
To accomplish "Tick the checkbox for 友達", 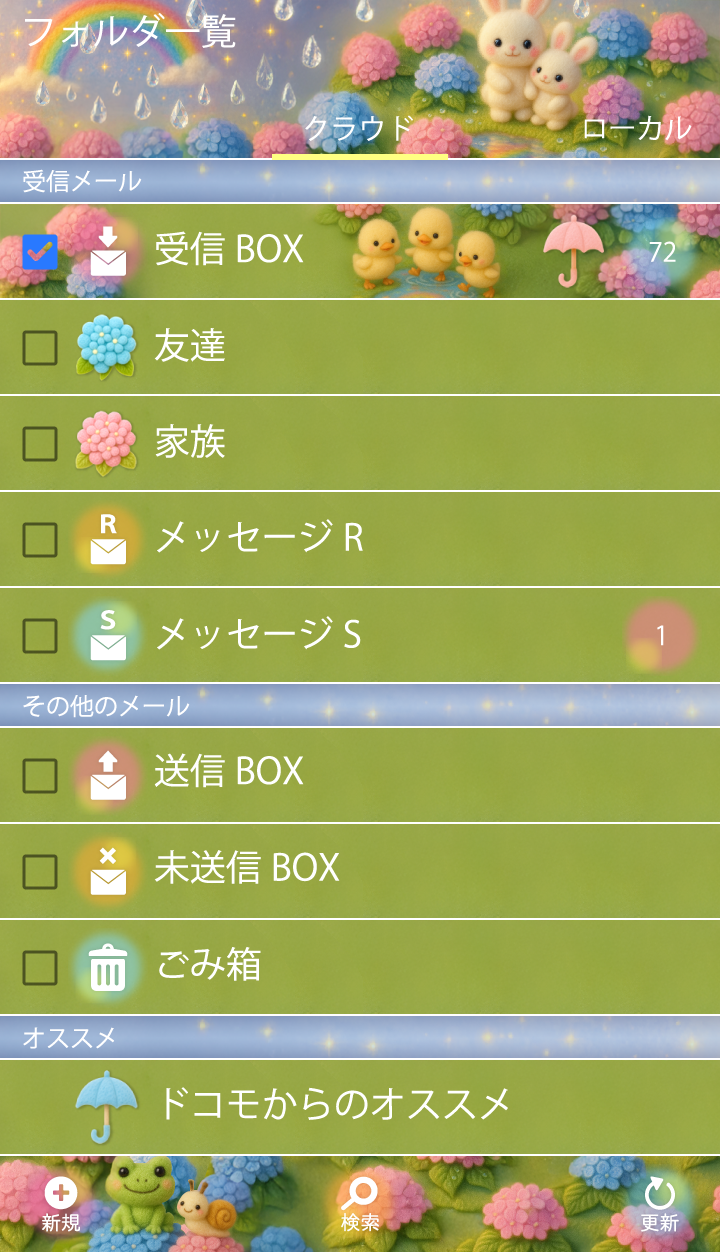I will (40, 347).
